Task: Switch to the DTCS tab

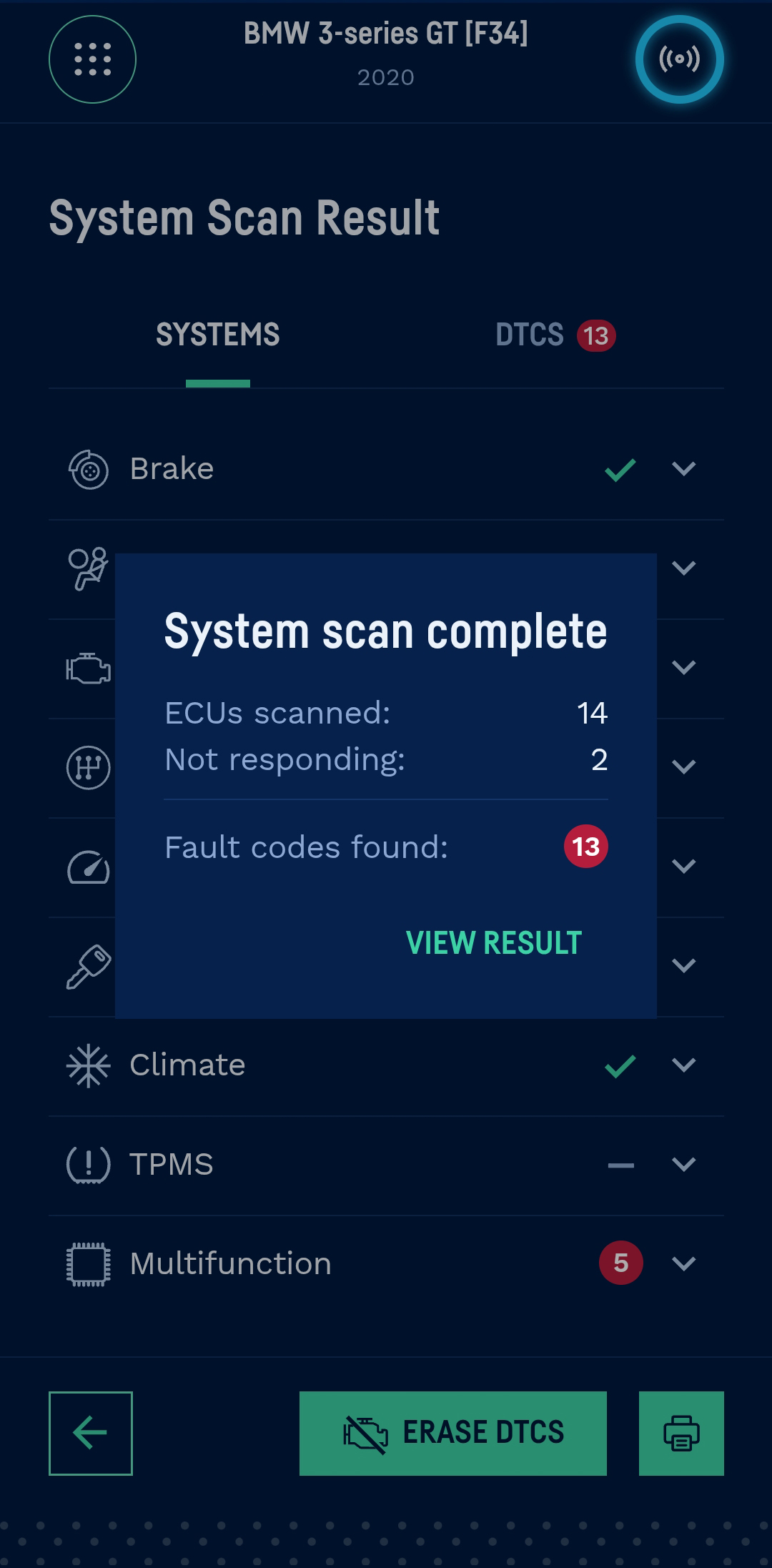Action: (x=554, y=335)
